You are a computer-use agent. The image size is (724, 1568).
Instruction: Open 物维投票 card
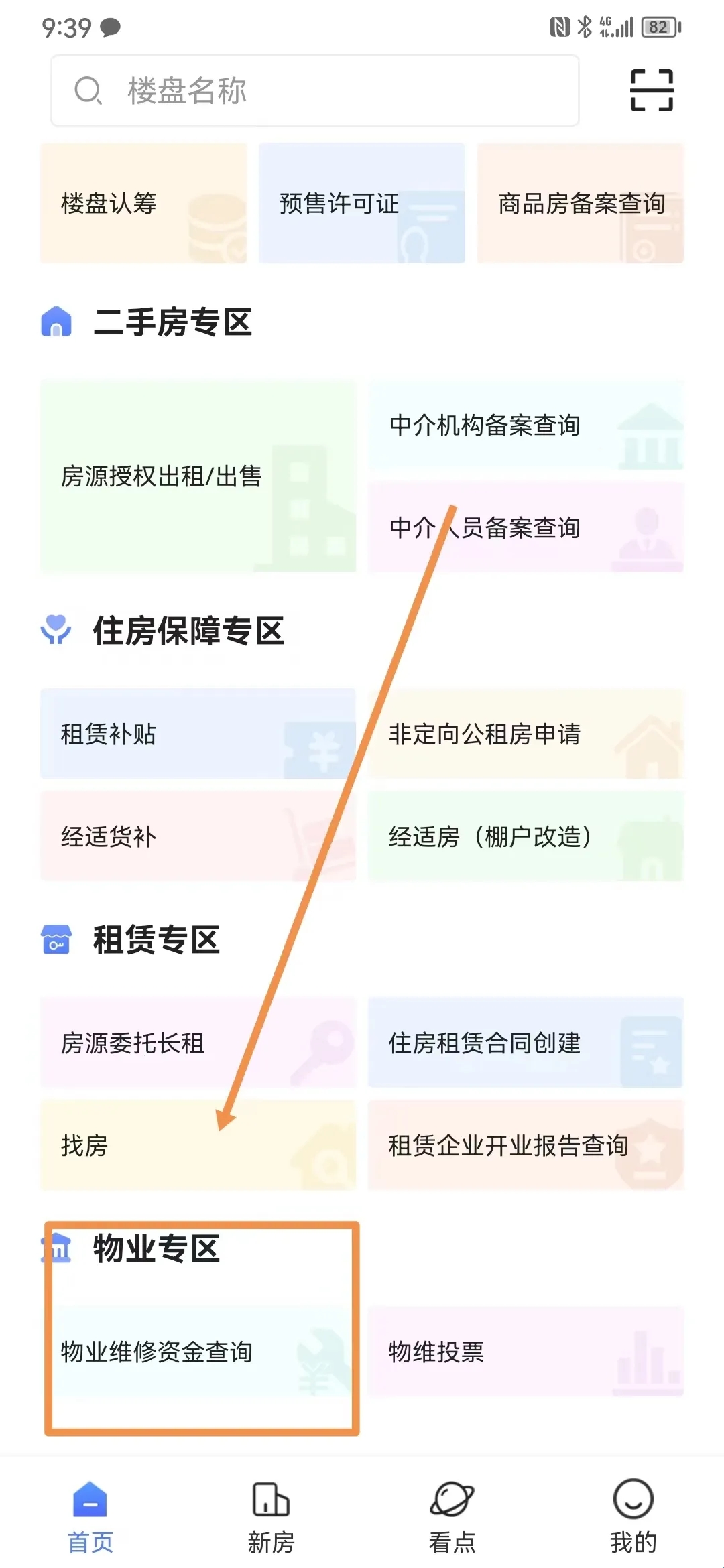point(526,1352)
